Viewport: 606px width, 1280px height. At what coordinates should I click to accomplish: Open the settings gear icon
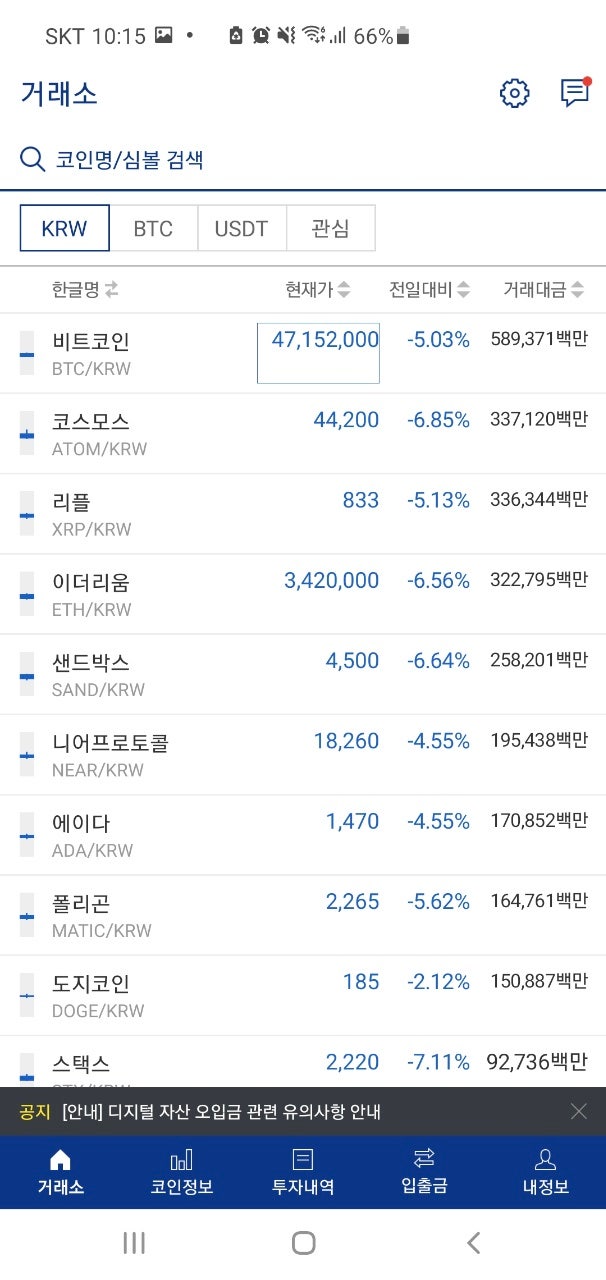tap(514, 94)
